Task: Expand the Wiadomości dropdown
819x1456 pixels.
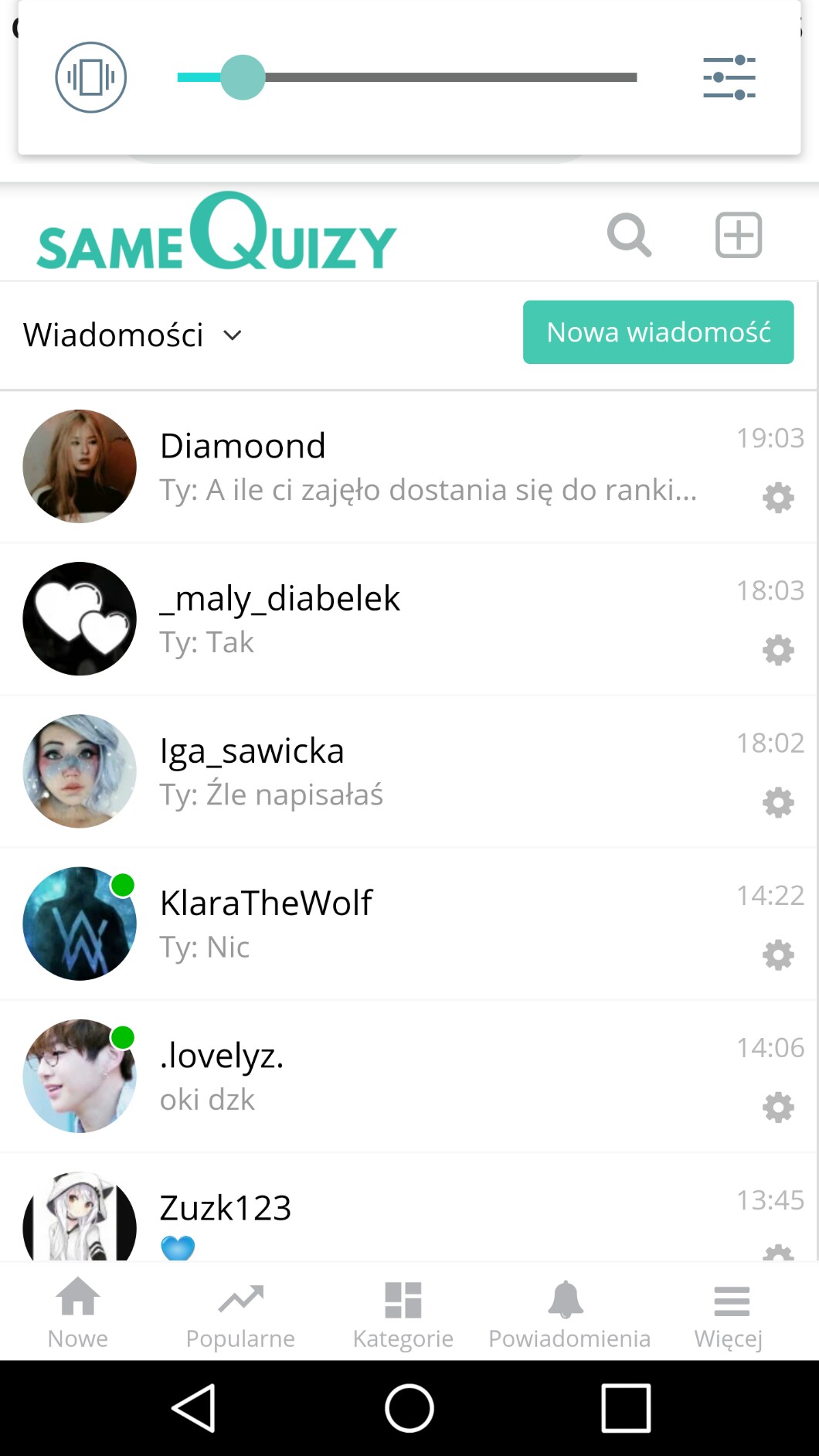Action: coord(133,335)
